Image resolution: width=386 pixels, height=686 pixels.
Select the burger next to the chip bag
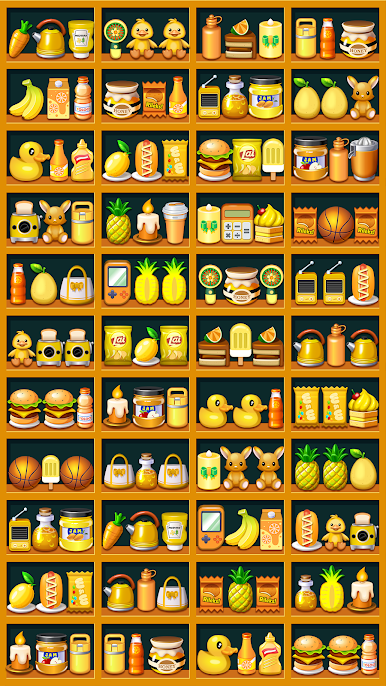click(214, 159)
